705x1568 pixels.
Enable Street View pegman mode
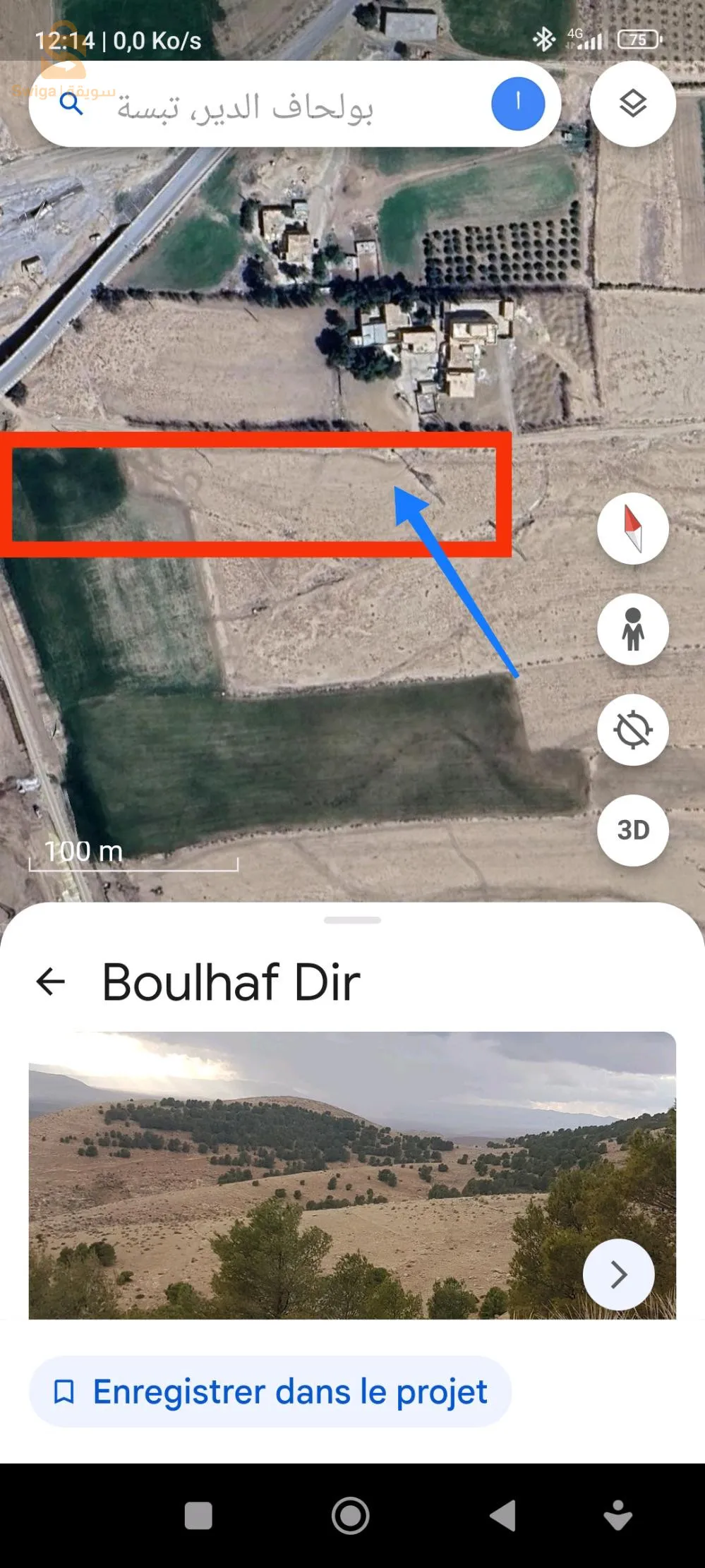632,629
